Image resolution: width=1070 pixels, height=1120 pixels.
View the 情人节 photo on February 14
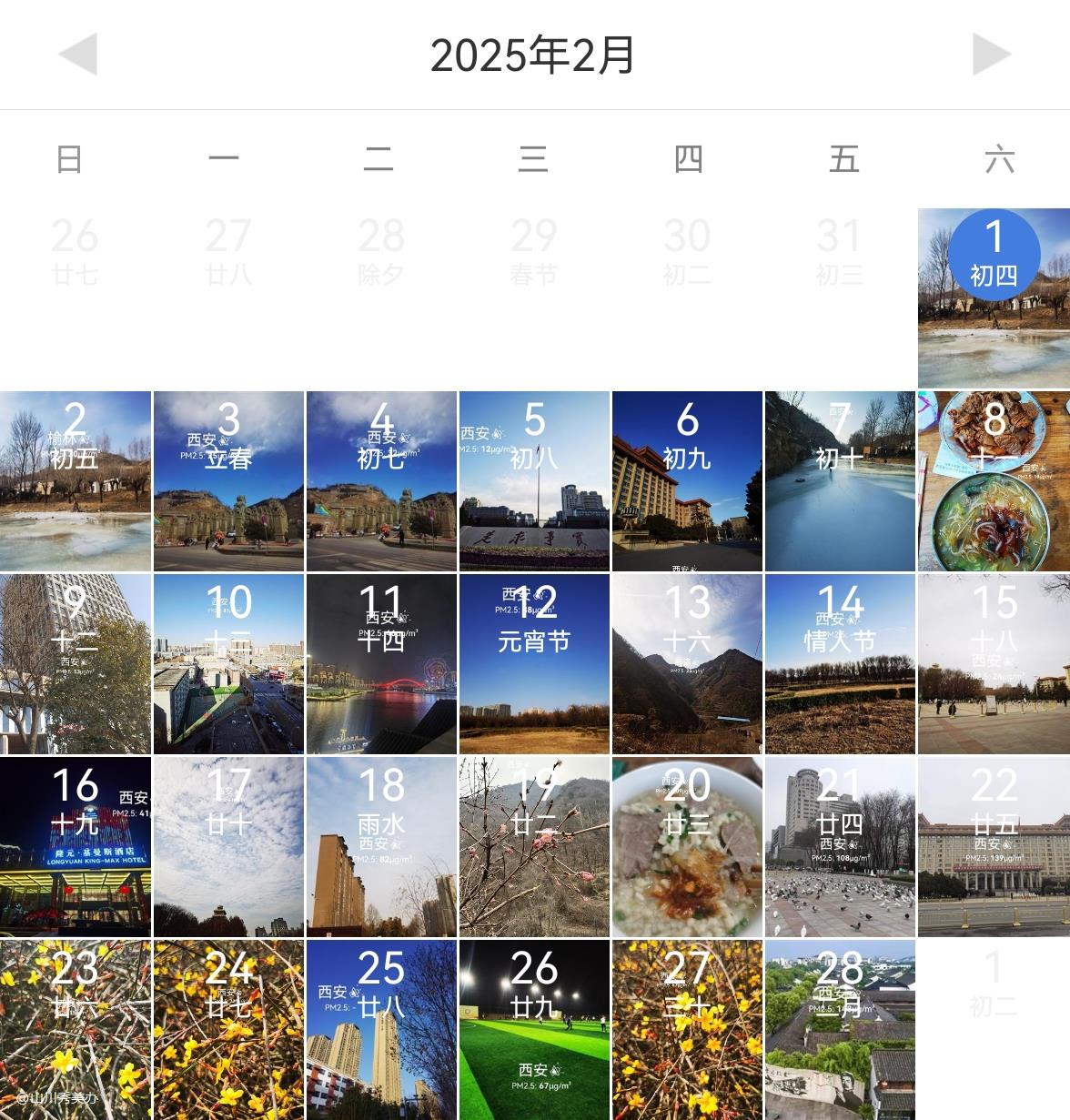[x=840, y=664]
